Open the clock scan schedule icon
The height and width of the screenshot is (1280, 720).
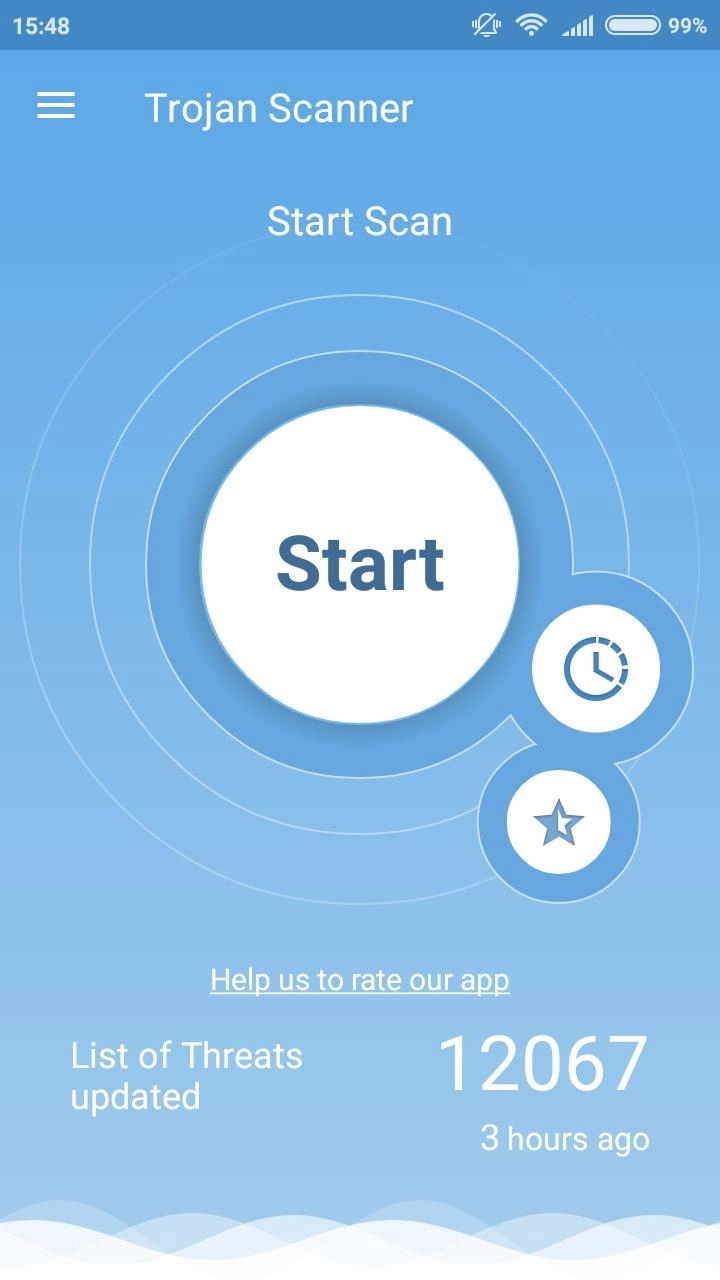coord(596,669)
